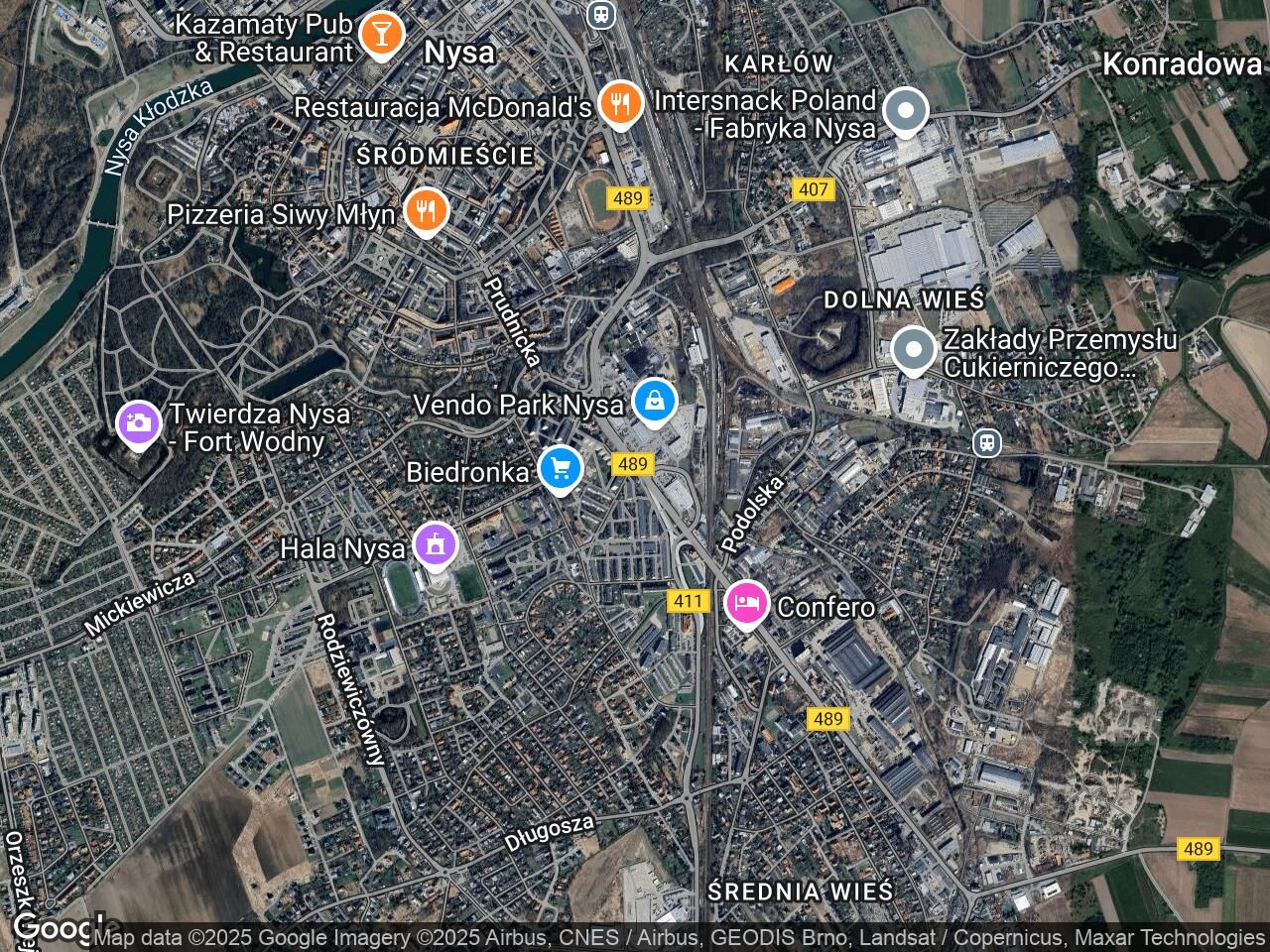The width and height of the screenshot is (1270, 952).
Task: Tap train station icon near Dolna Wieś
Action: click(986, 441)
